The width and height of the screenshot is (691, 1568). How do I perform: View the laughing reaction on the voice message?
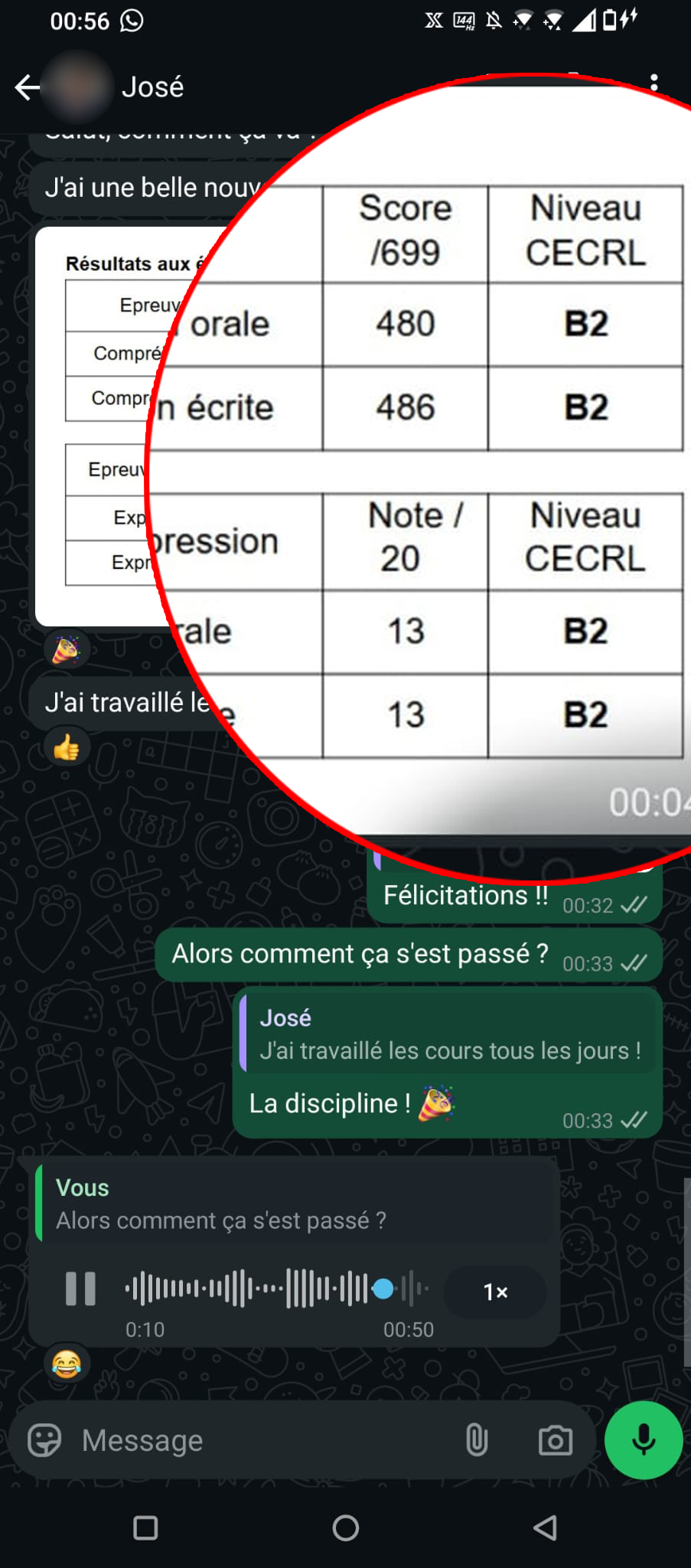click(x=67, y=1364)
